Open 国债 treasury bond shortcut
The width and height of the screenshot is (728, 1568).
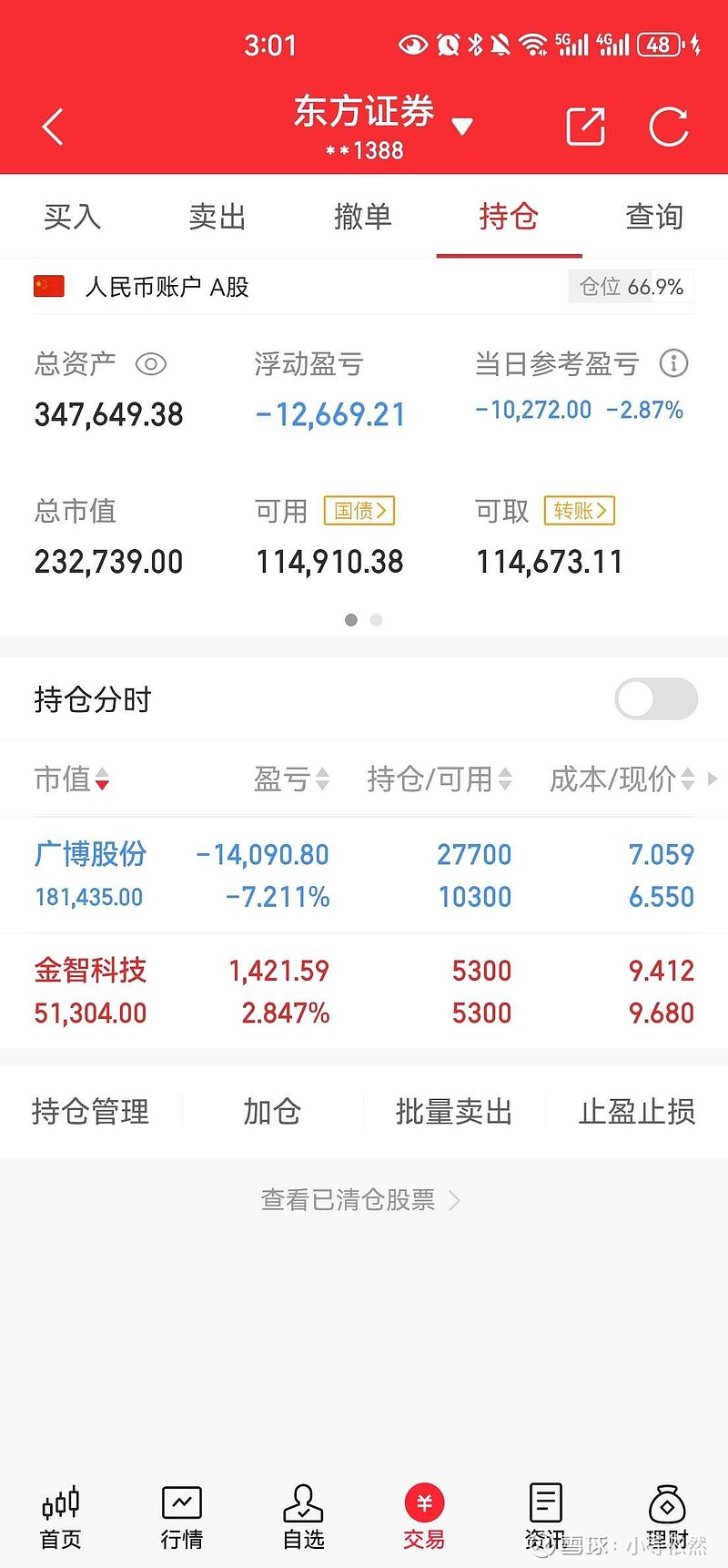[359, 511]
